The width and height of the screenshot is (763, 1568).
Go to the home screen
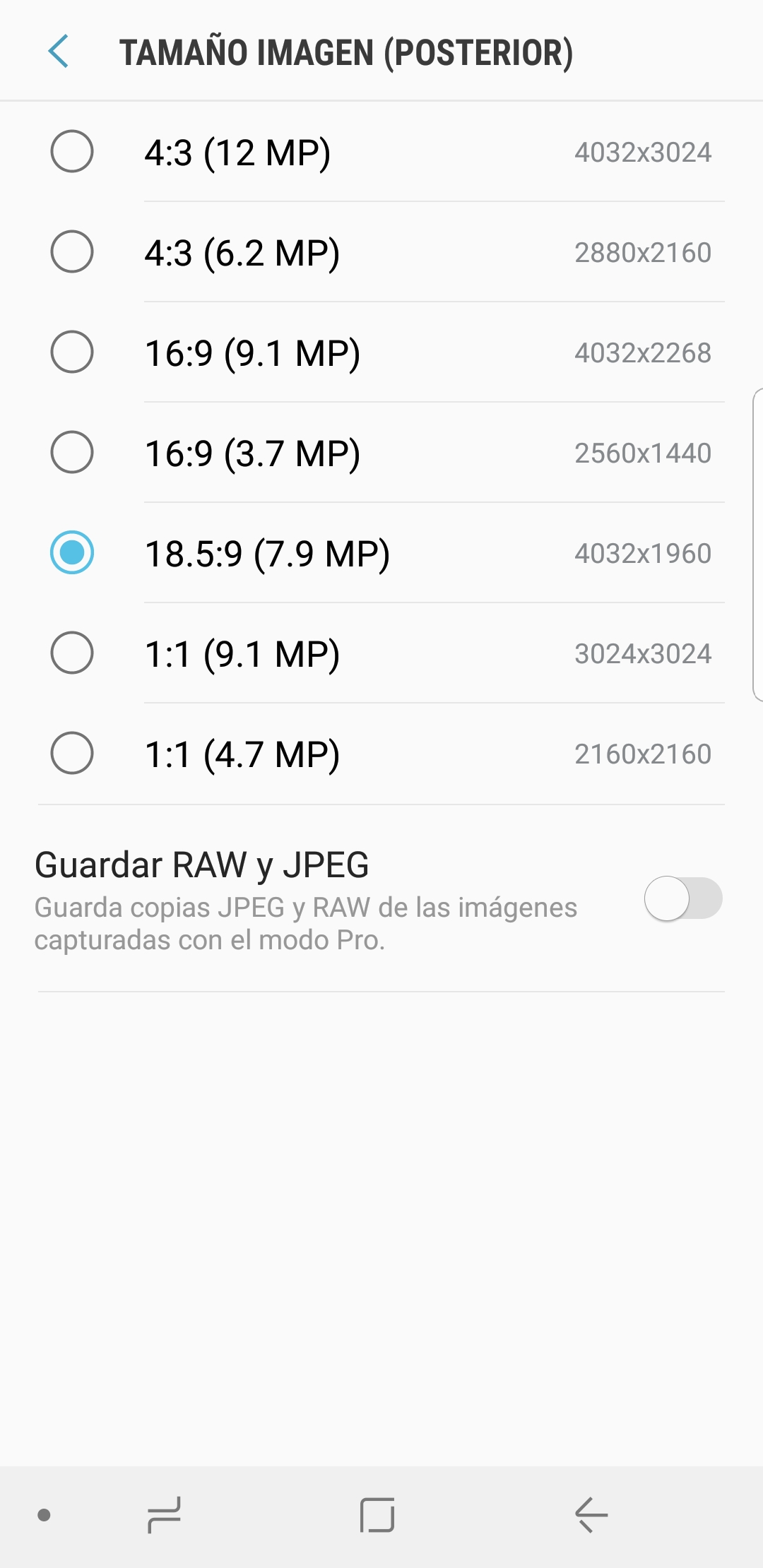tap(377, 1515)
